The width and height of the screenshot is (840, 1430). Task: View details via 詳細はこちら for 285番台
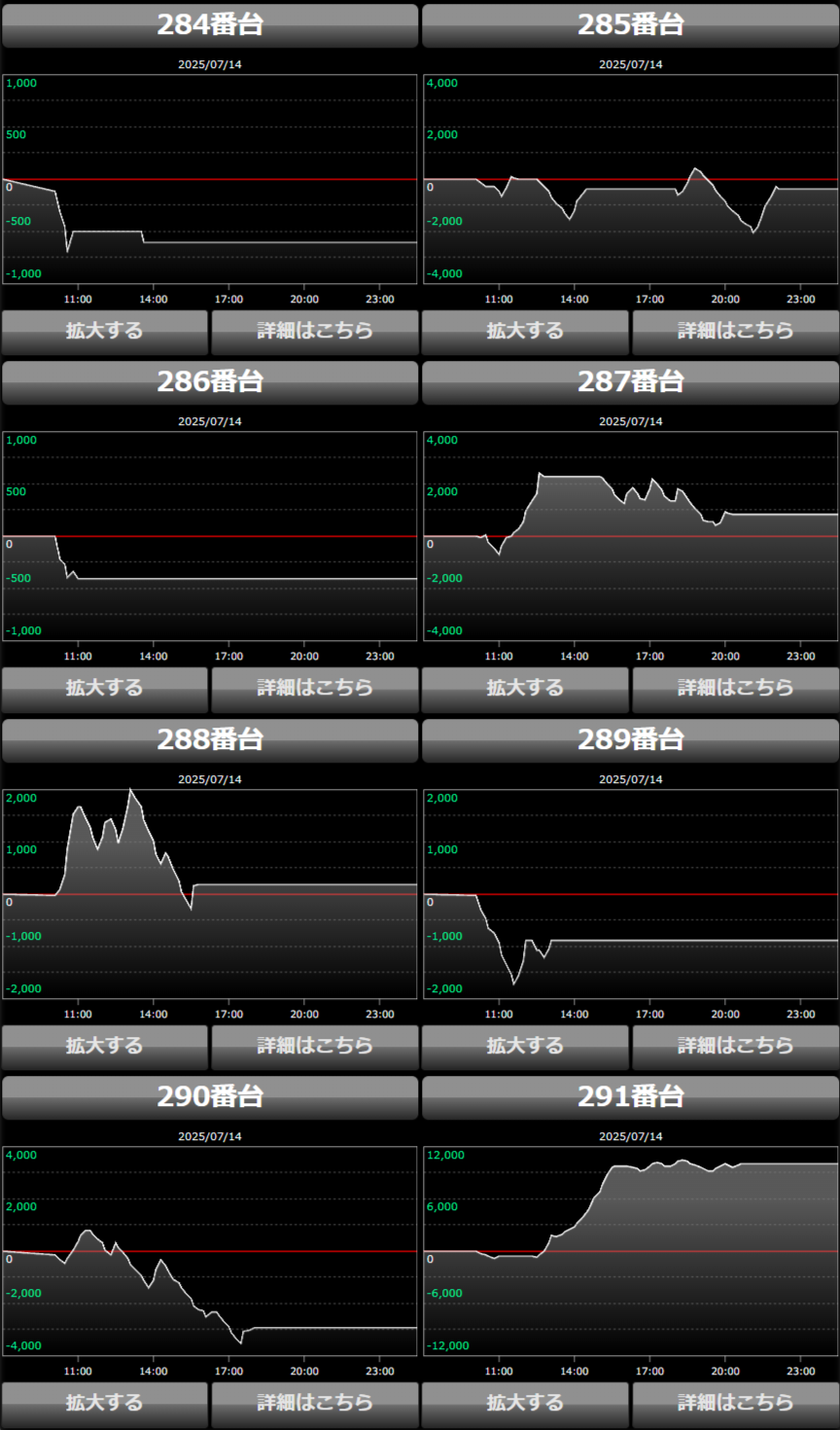[736, 332]
